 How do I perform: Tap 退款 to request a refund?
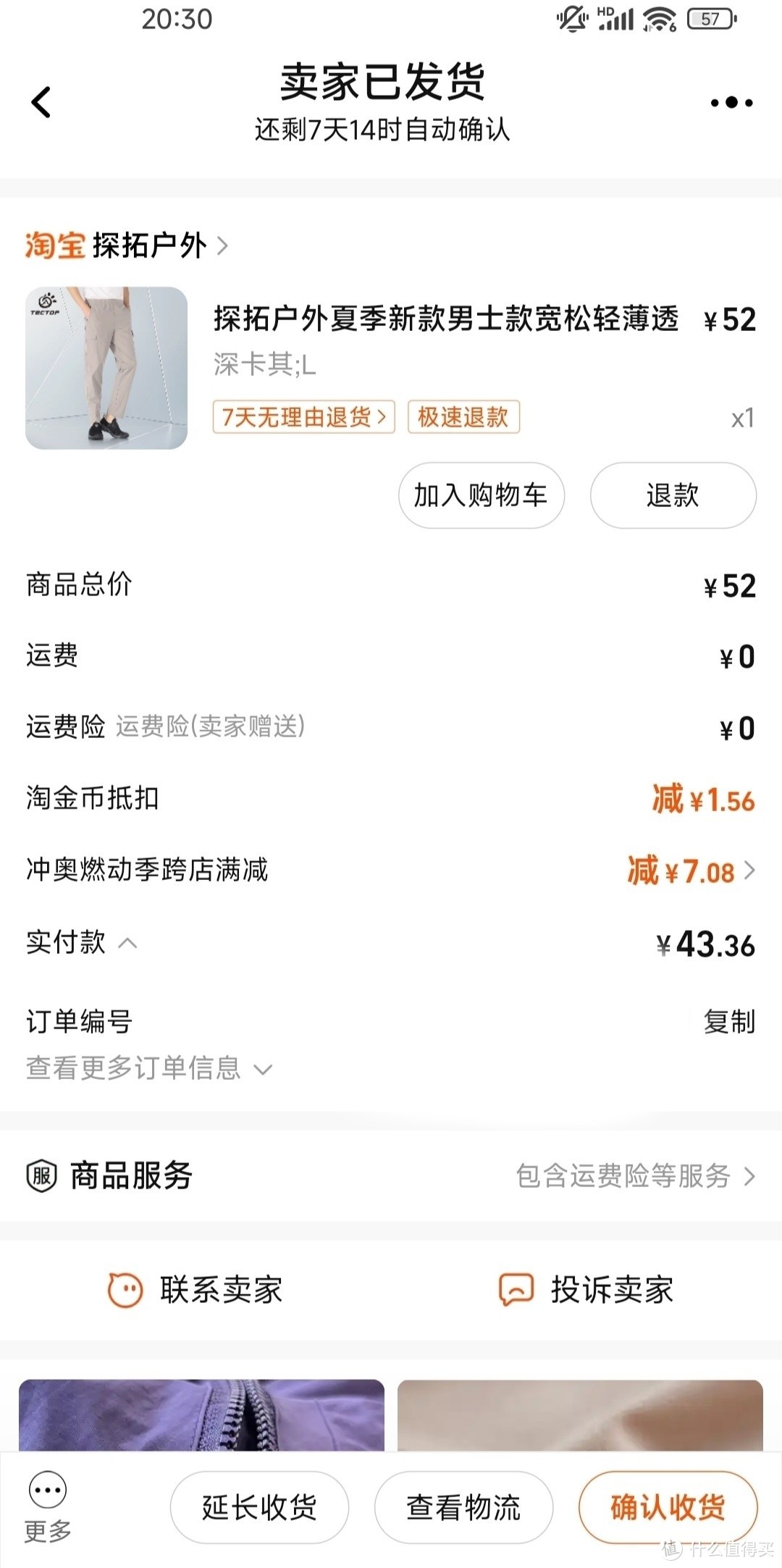(x=672, y=495)
